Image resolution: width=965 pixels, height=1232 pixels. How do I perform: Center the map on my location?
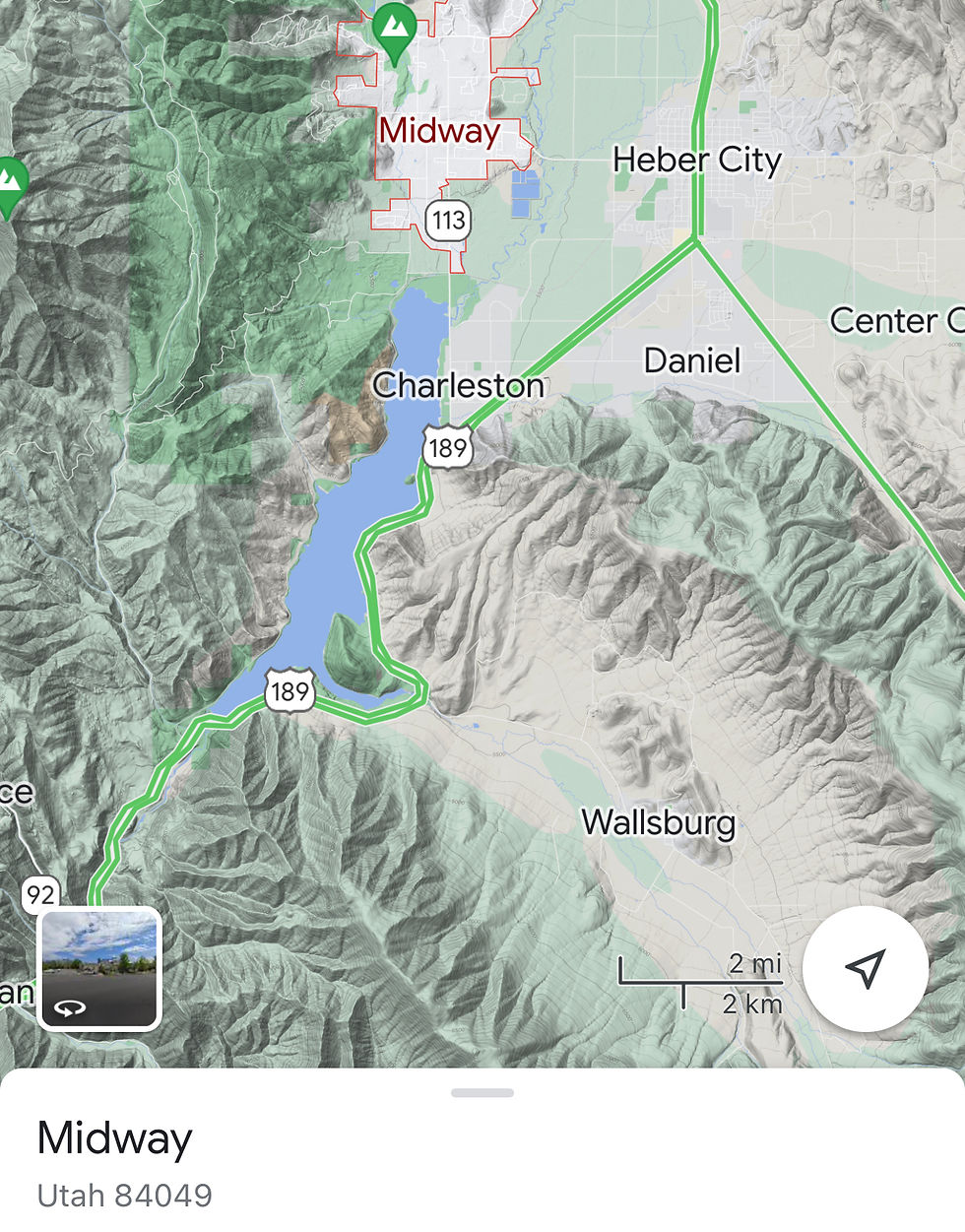click(x=865, y=969)
